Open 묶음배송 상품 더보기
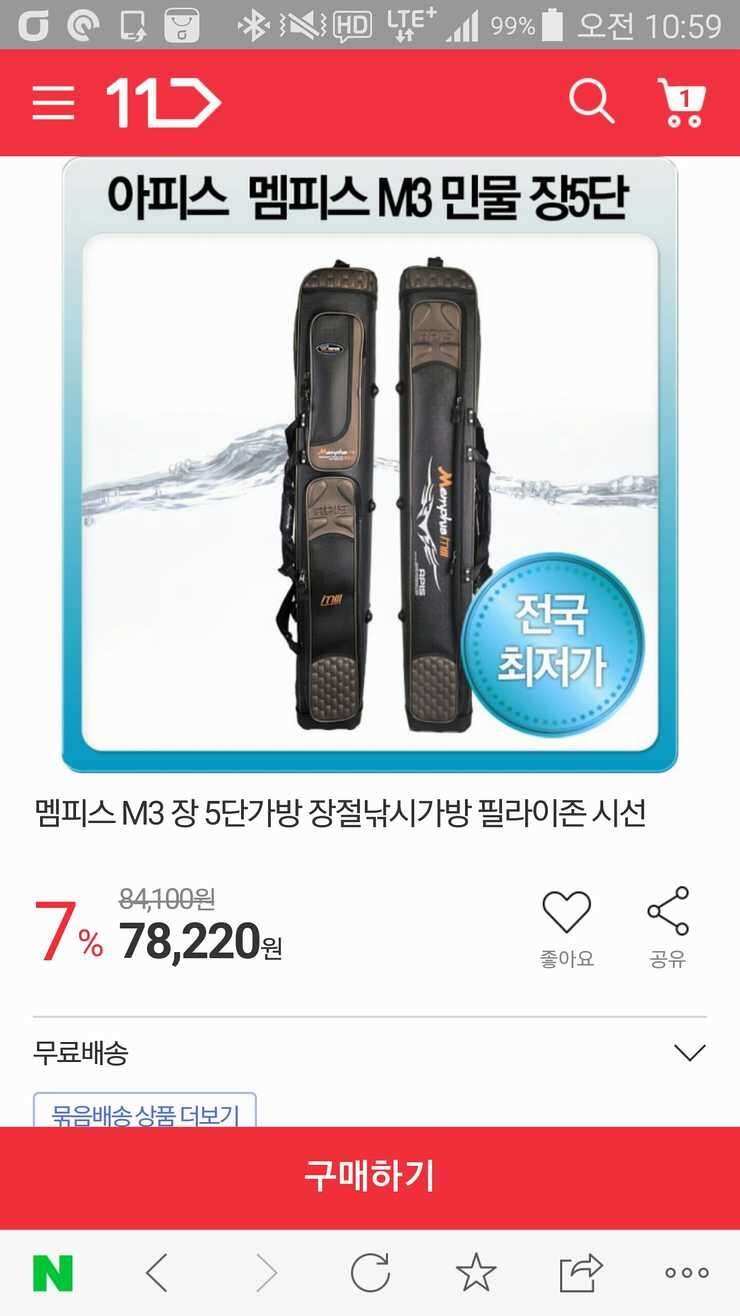The image size is (740, 1316). point(145,1112)
